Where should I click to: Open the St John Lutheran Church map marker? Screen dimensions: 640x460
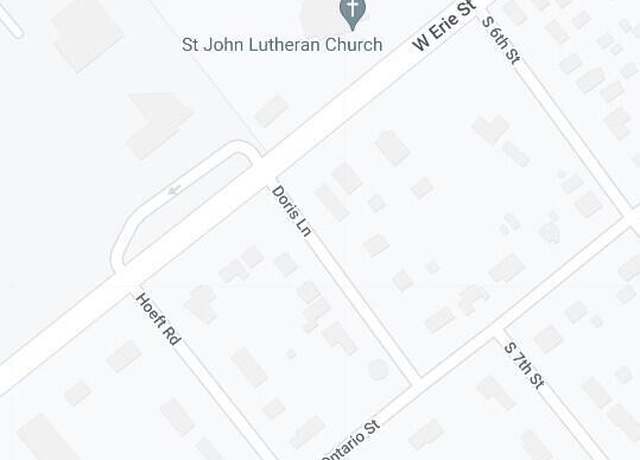351,11
